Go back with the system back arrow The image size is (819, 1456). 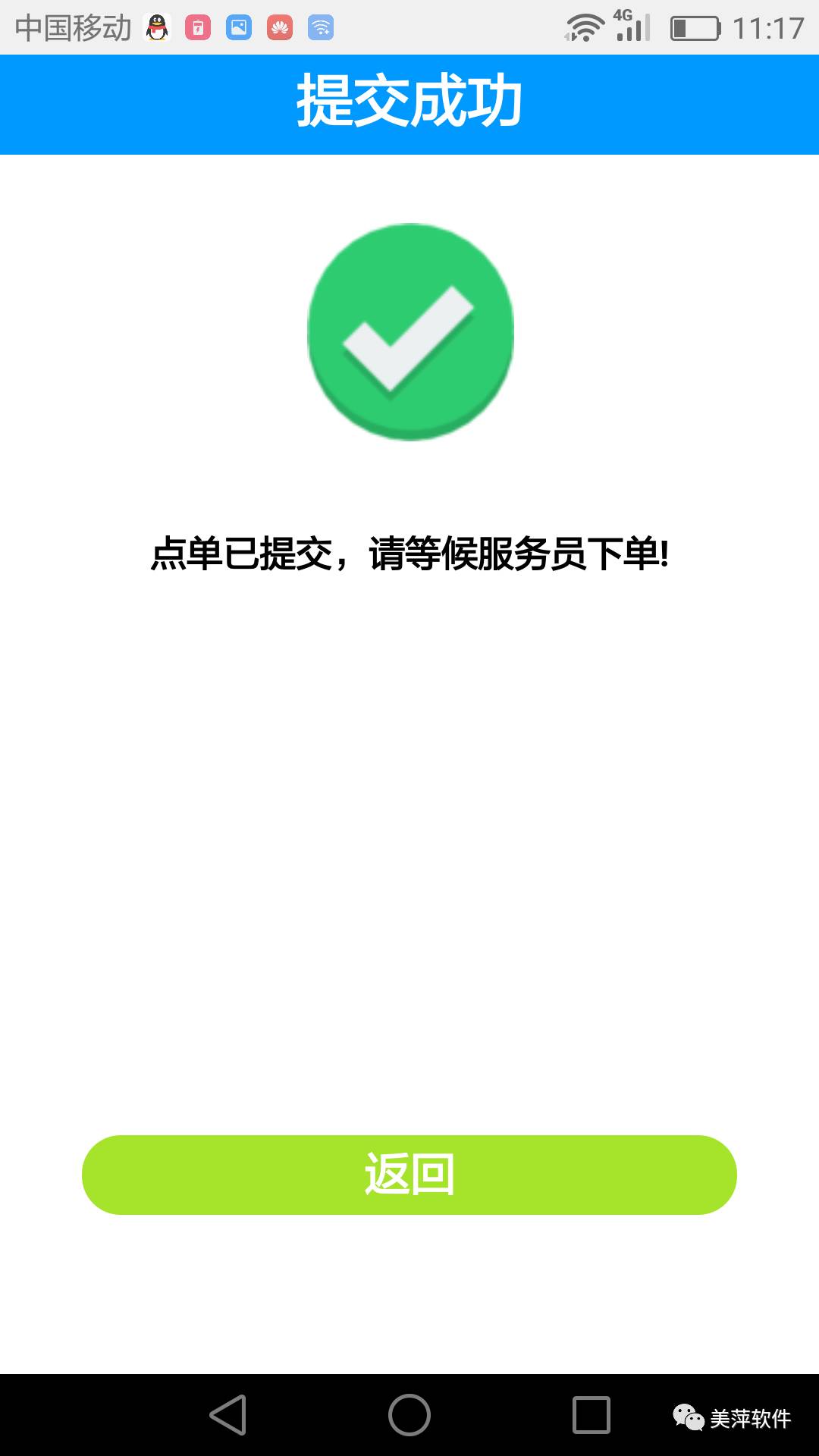pos(227,1415)
